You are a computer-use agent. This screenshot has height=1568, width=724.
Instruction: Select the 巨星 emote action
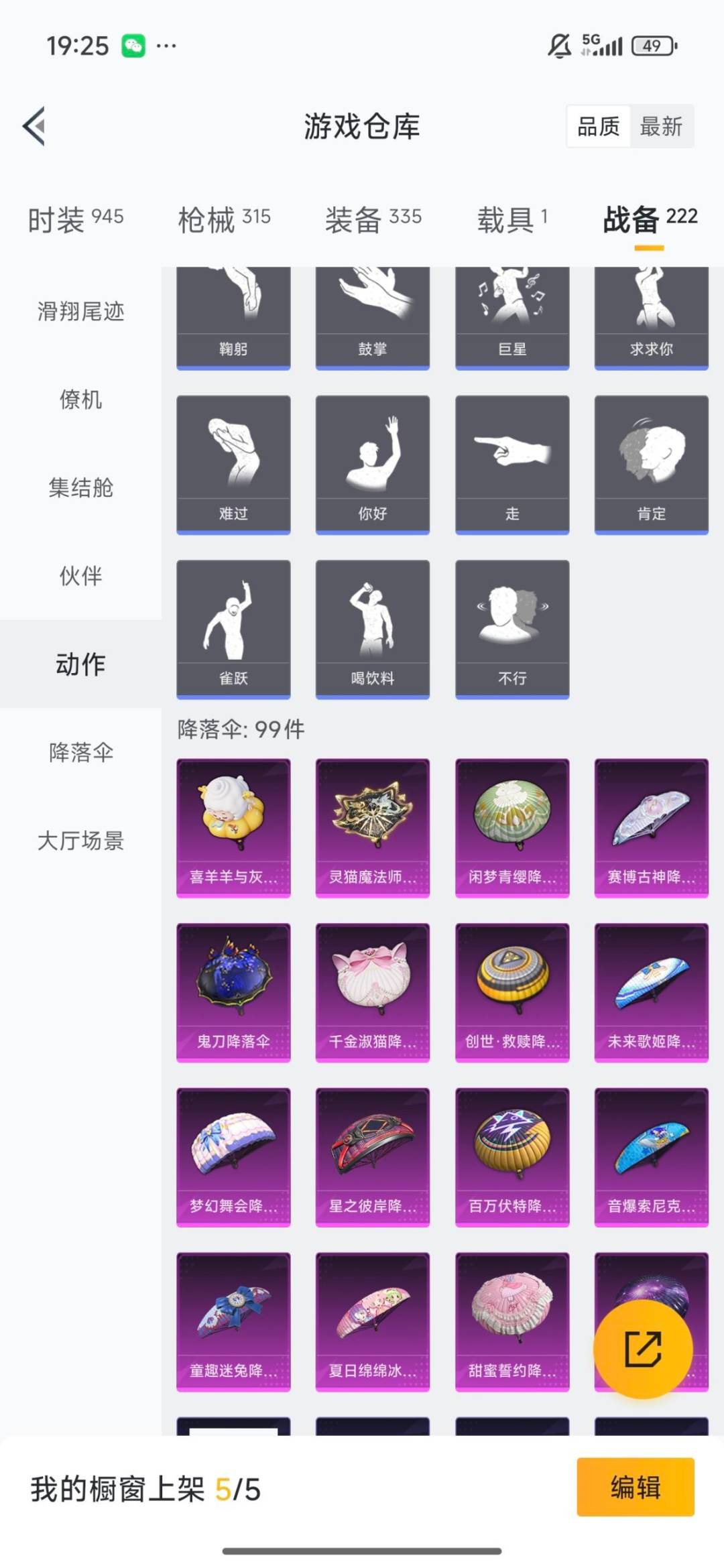(x=510, y=315)
